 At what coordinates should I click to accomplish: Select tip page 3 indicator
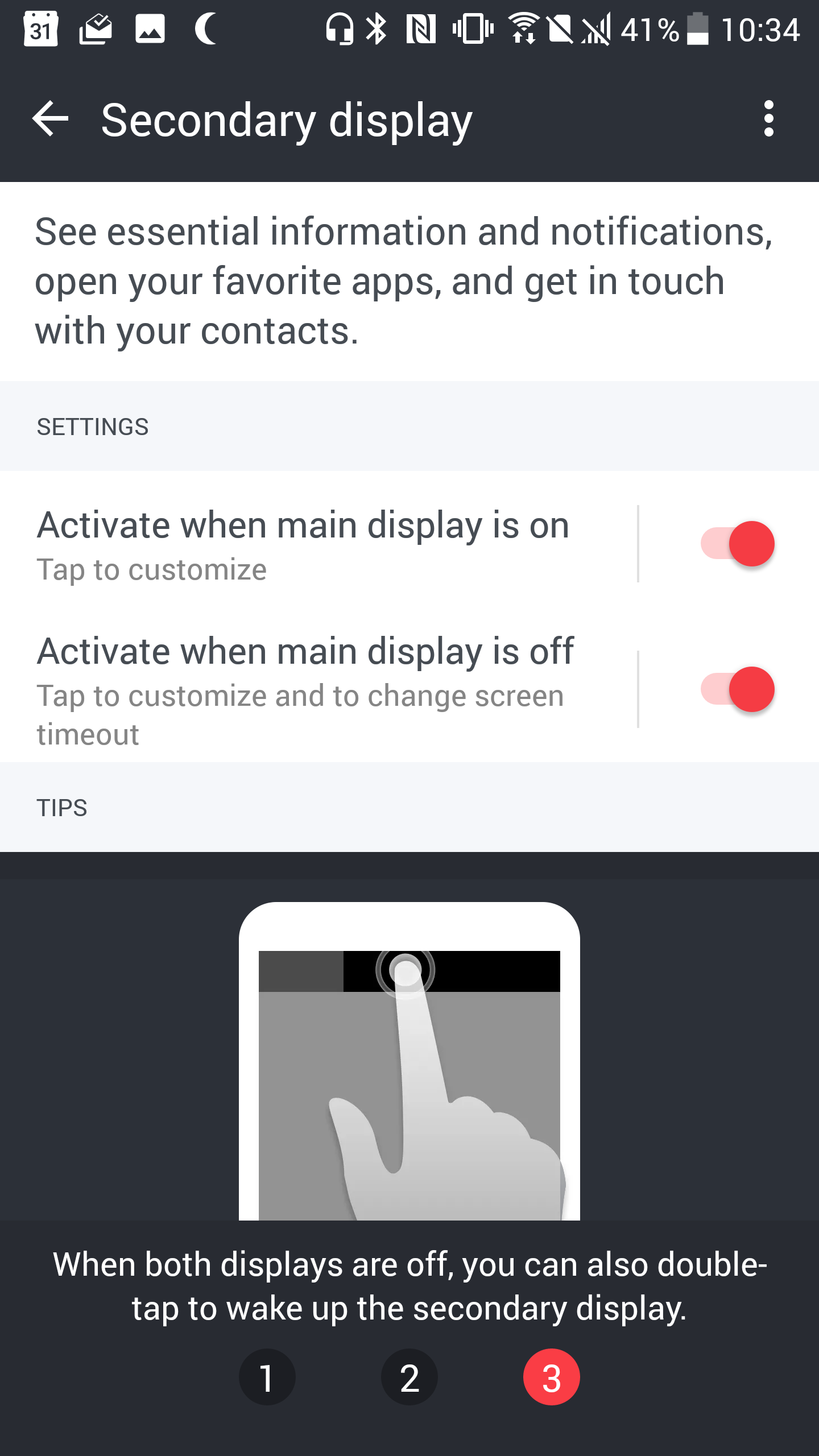552,1377
